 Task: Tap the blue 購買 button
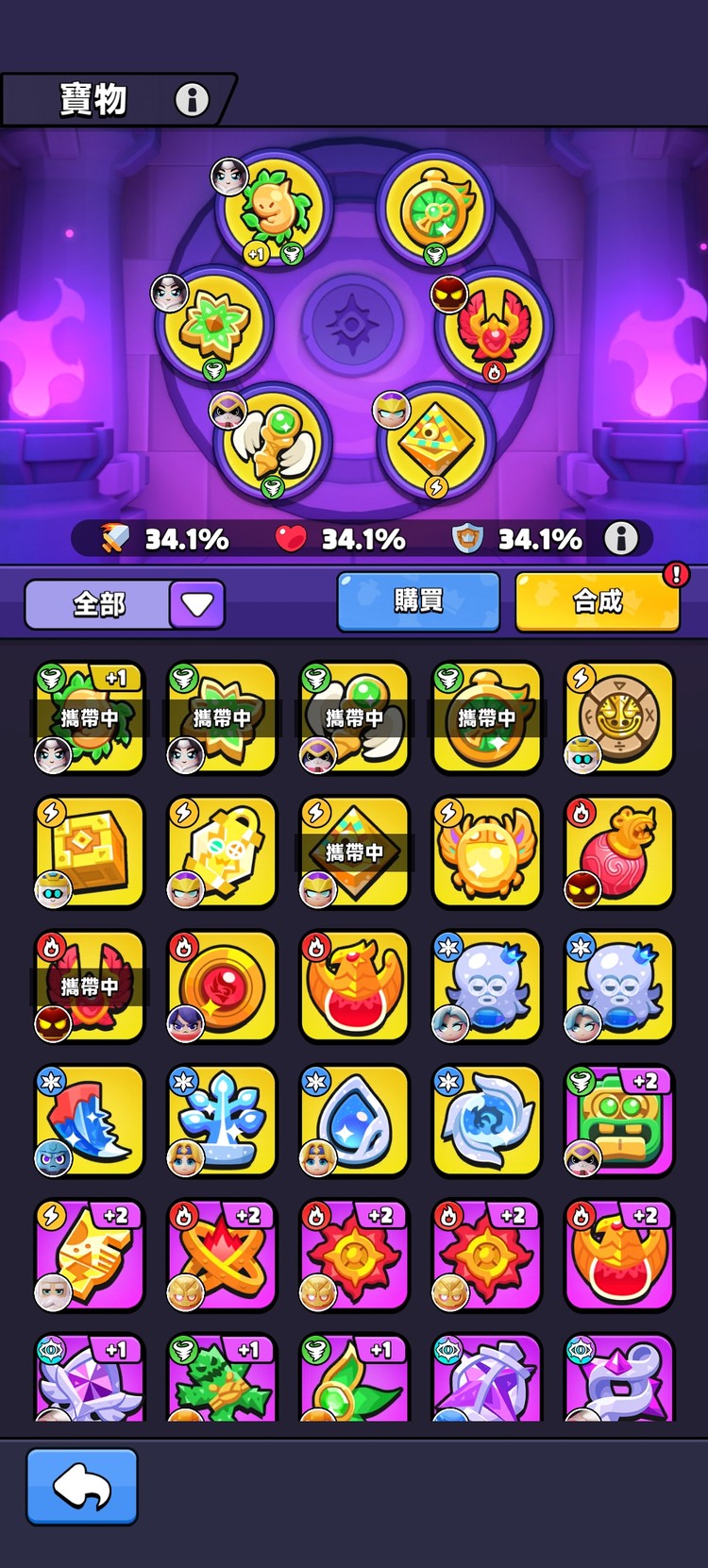(418, 601)
